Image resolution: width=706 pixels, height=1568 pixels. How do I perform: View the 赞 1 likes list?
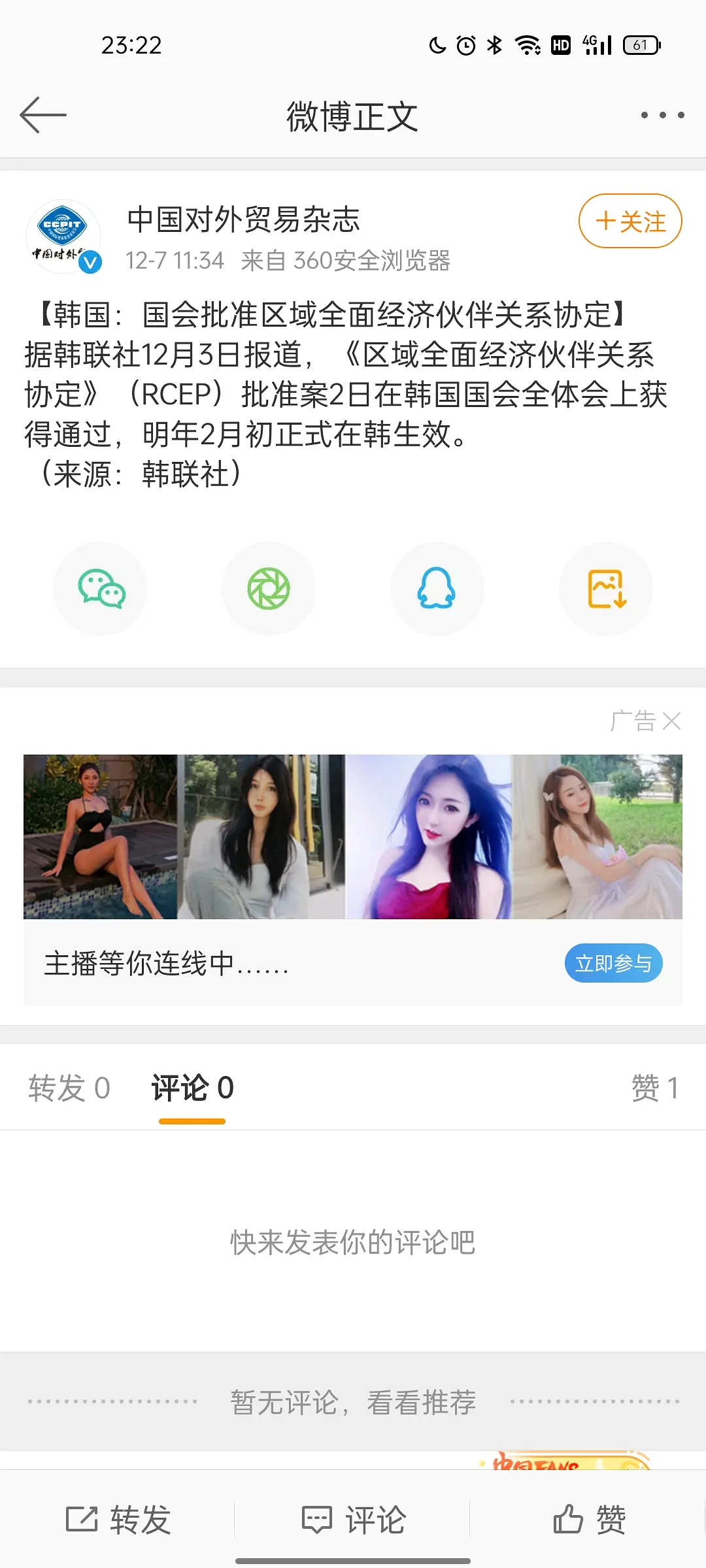click(x=654, y=1088)
